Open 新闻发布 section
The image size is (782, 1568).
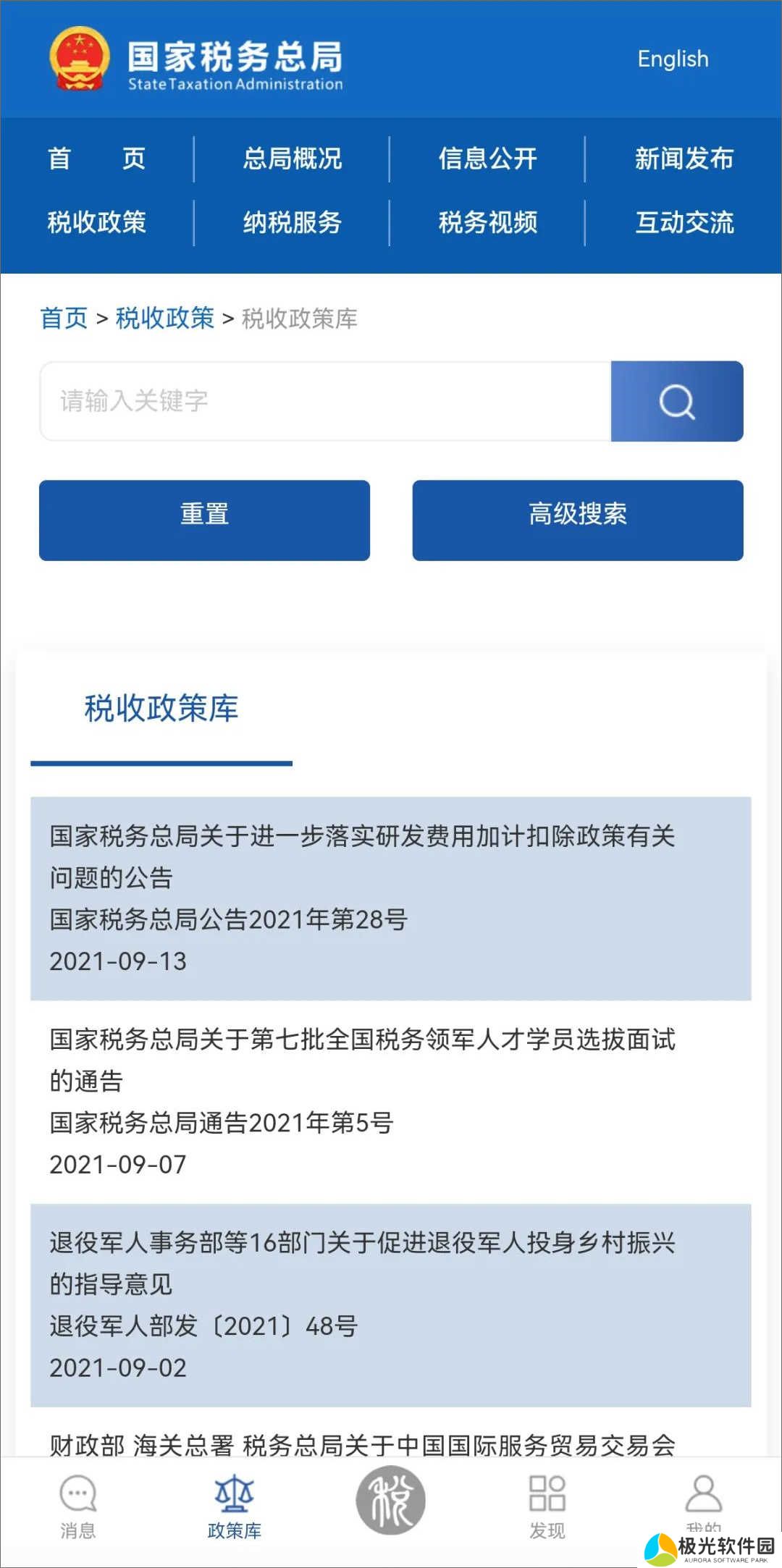coord(684,159)
